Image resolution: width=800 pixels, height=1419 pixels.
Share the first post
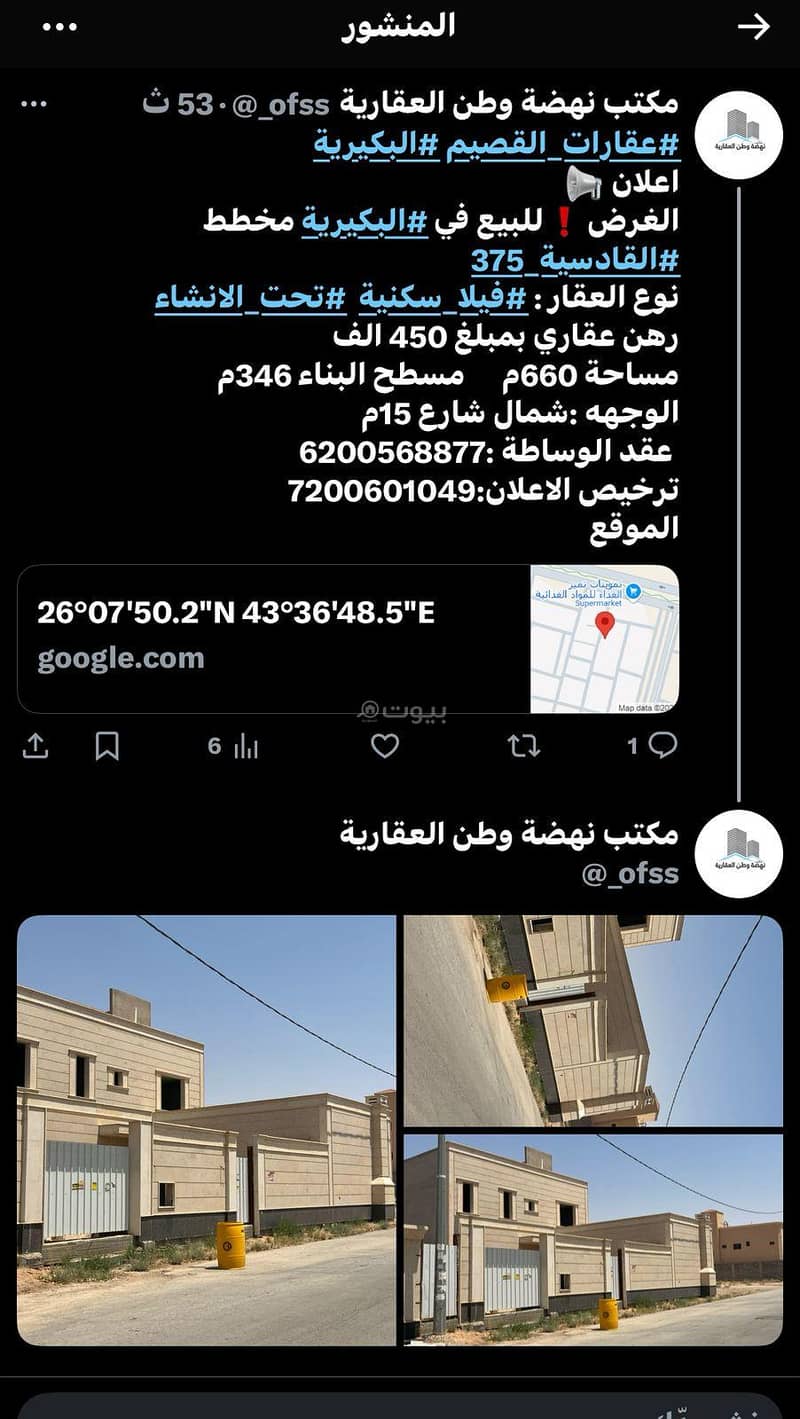click(x=35, y=746)
